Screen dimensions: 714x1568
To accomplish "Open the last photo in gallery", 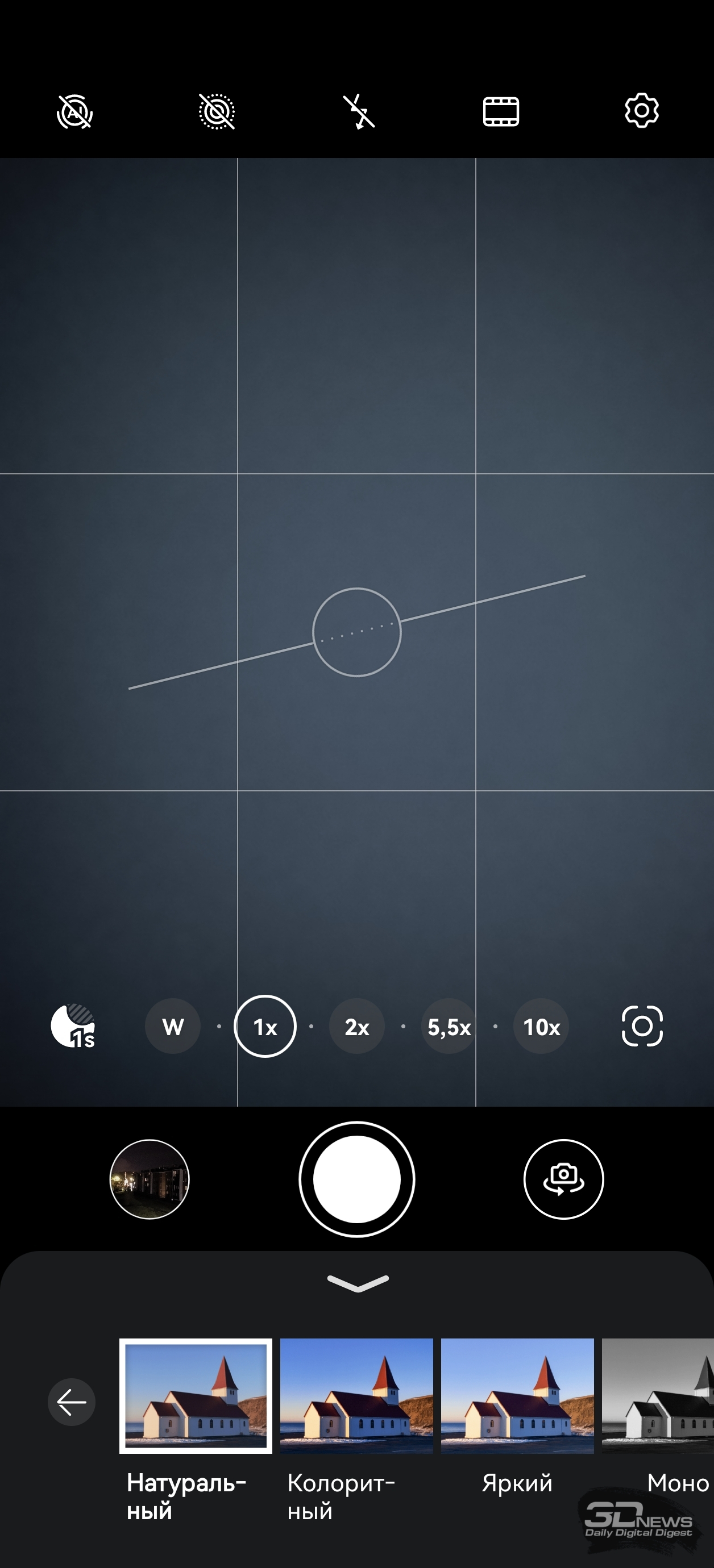I will pos(150,1179).
